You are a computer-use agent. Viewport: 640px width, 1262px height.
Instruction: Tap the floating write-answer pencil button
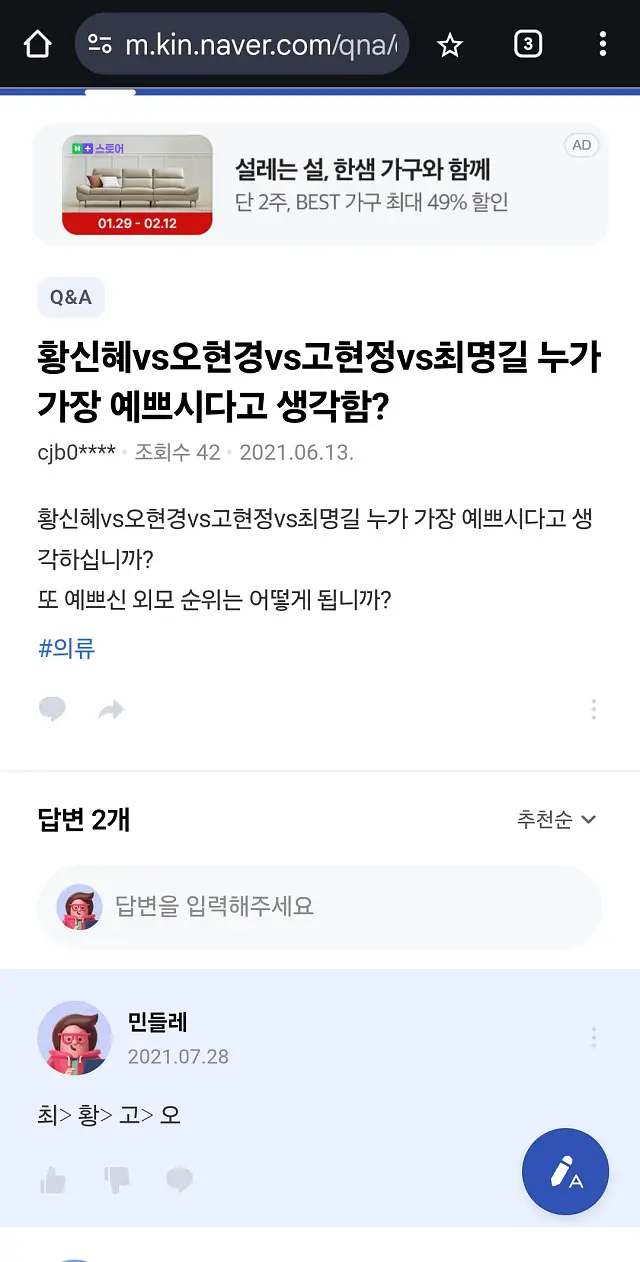[x=565, y=1172]
